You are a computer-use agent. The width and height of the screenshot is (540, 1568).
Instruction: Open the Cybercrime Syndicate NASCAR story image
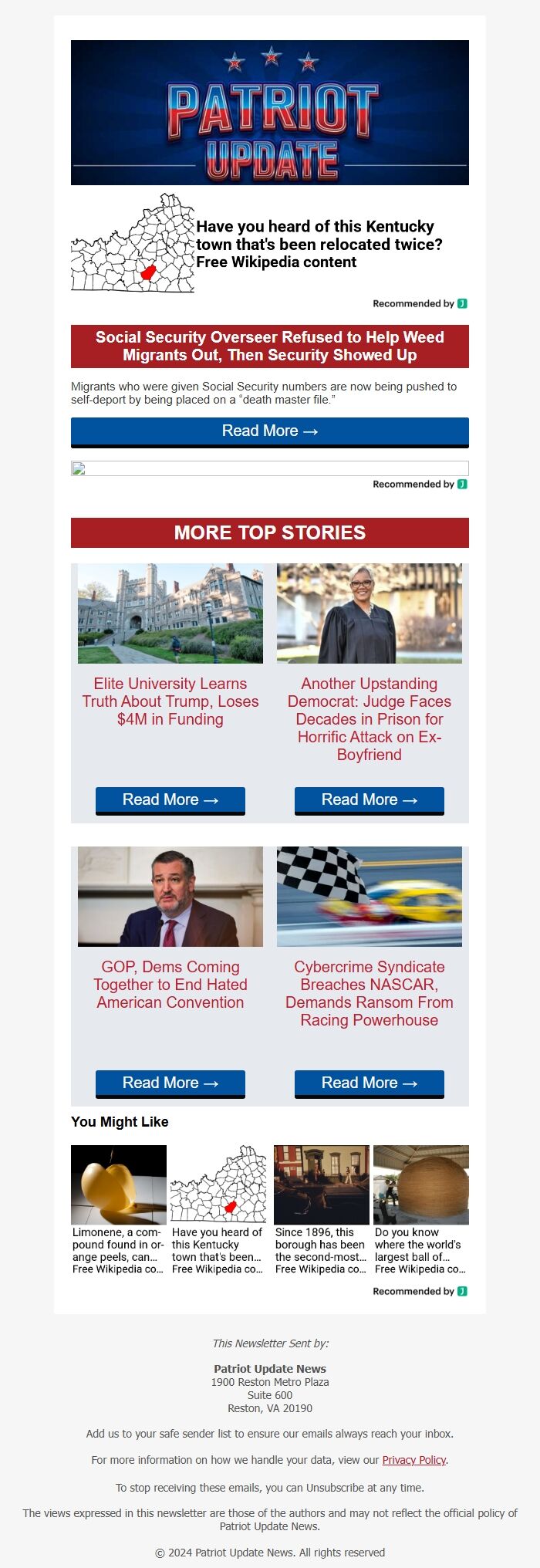(369, 897)
